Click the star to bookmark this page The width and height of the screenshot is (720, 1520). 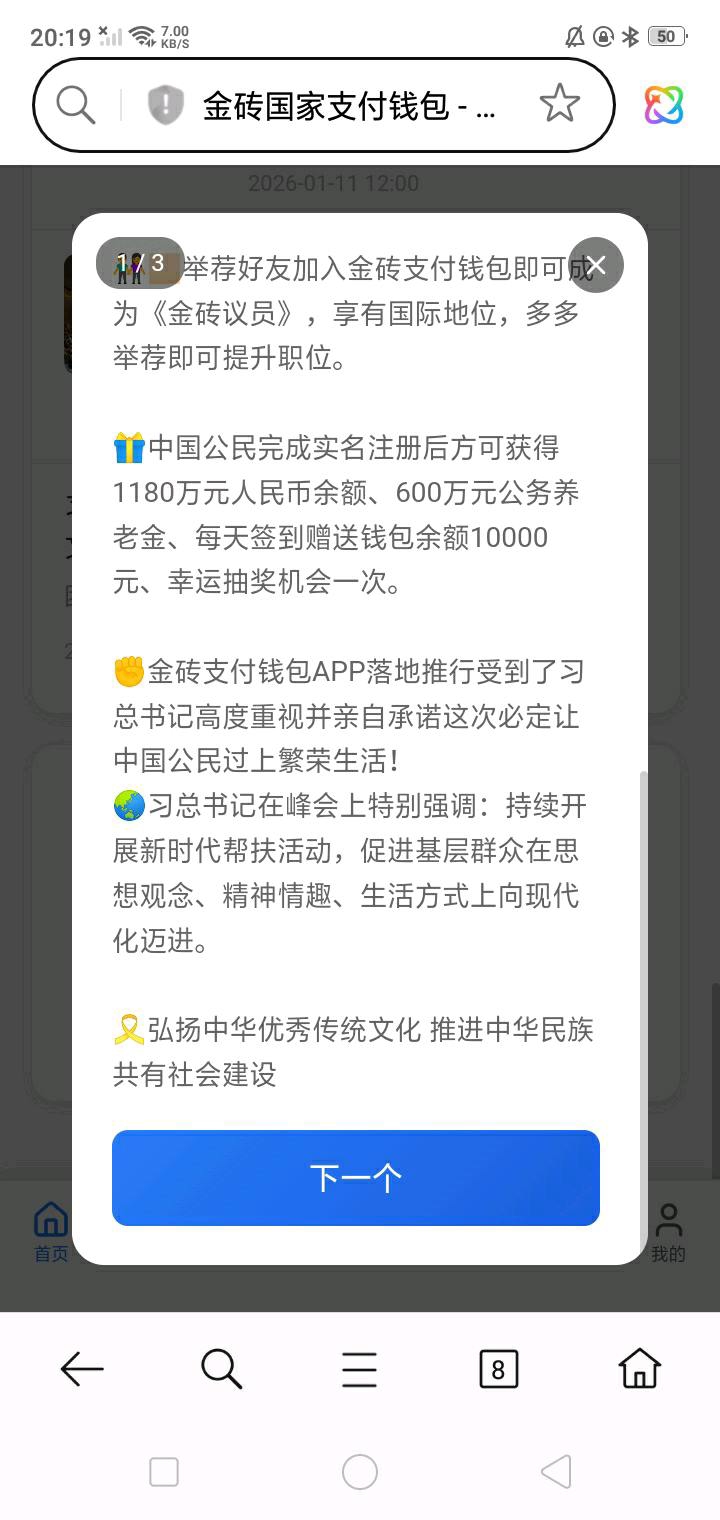[561, 103]
